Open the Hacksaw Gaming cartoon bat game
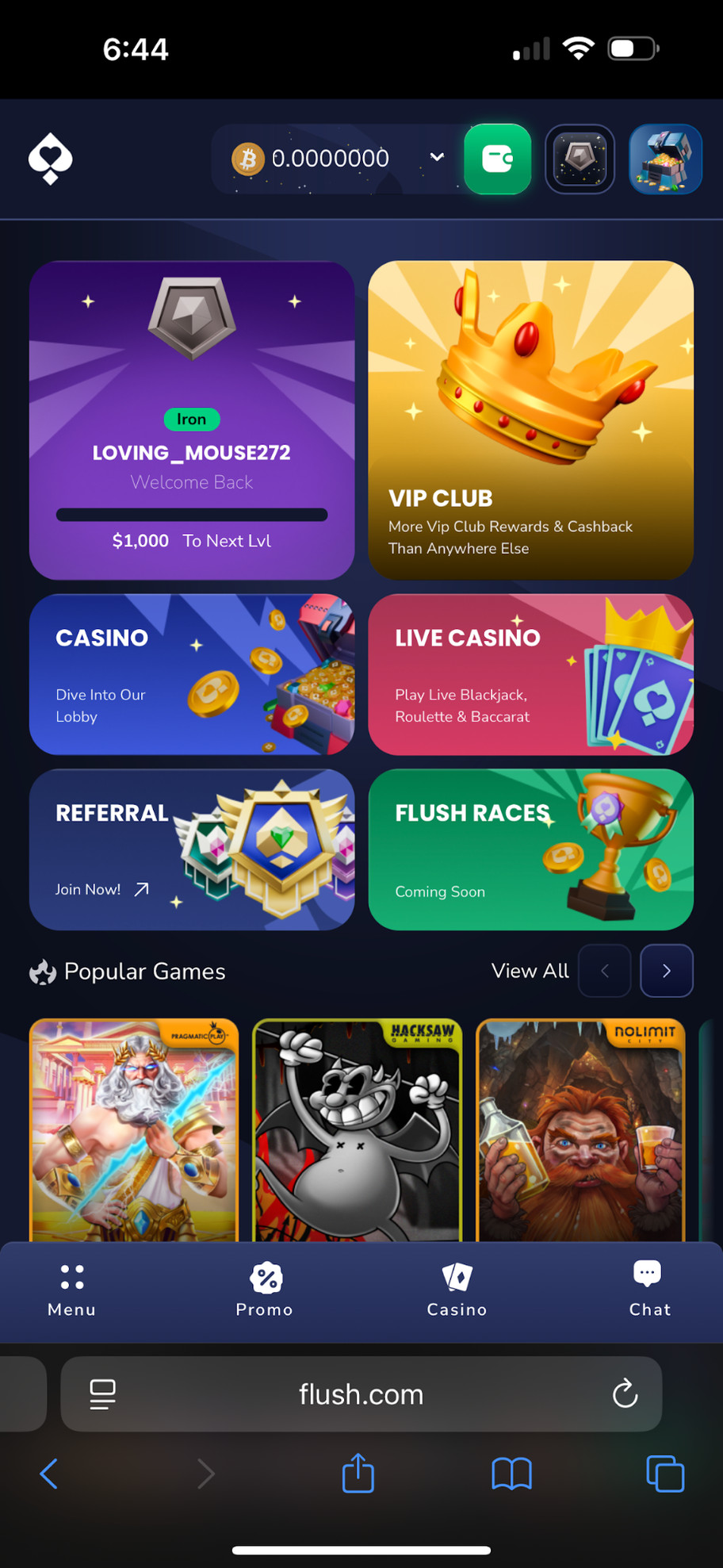Screen dimensions: 723x1568 [x=357, y=1130]
